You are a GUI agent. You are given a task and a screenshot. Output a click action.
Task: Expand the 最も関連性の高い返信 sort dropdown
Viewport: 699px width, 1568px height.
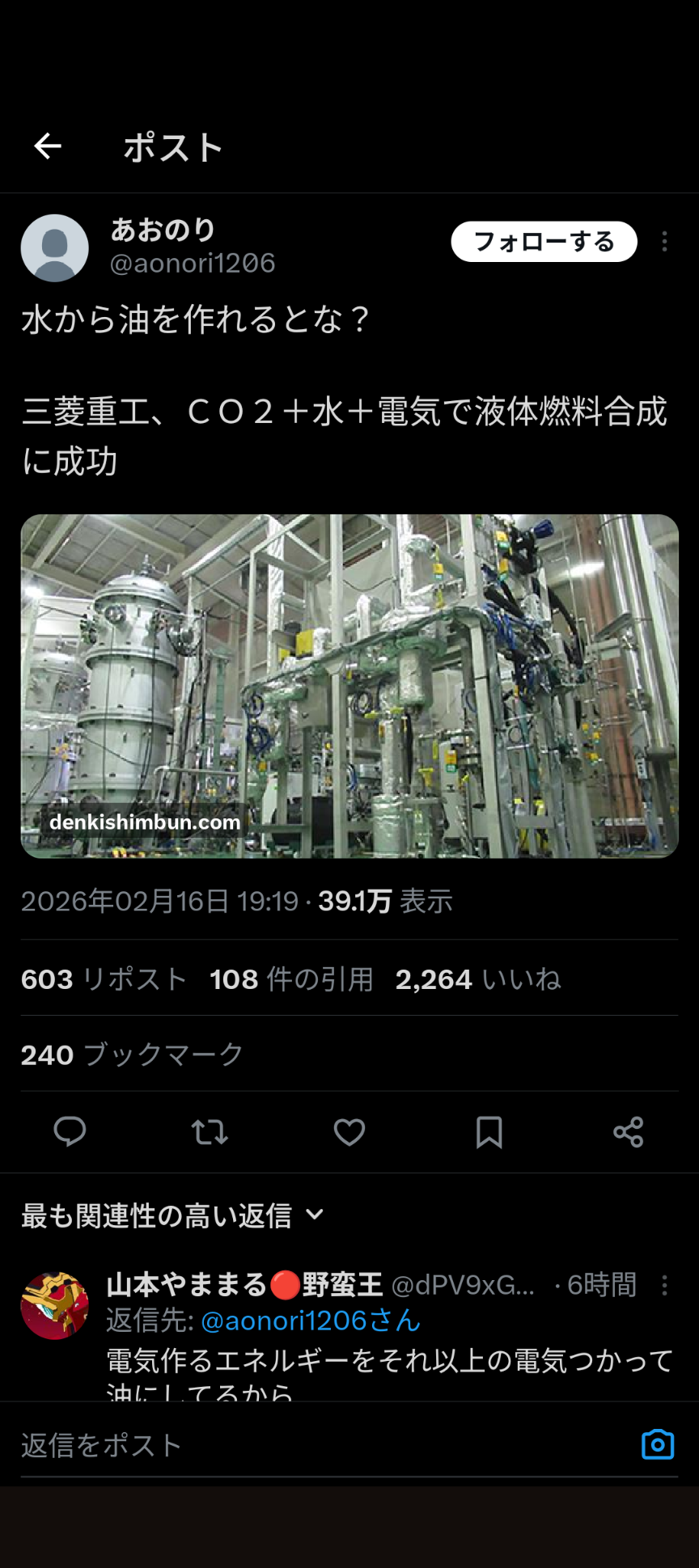point(173,1215)
